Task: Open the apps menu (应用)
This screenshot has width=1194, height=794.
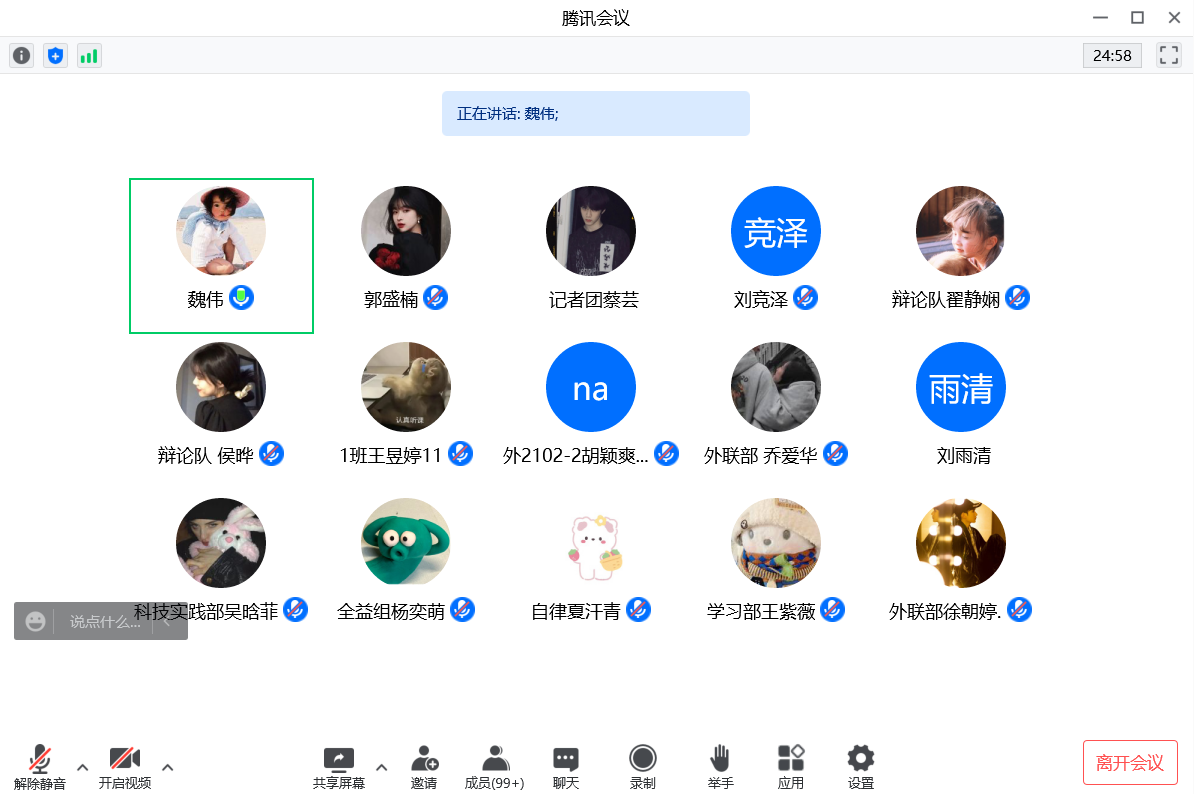Action: point(790,766)
